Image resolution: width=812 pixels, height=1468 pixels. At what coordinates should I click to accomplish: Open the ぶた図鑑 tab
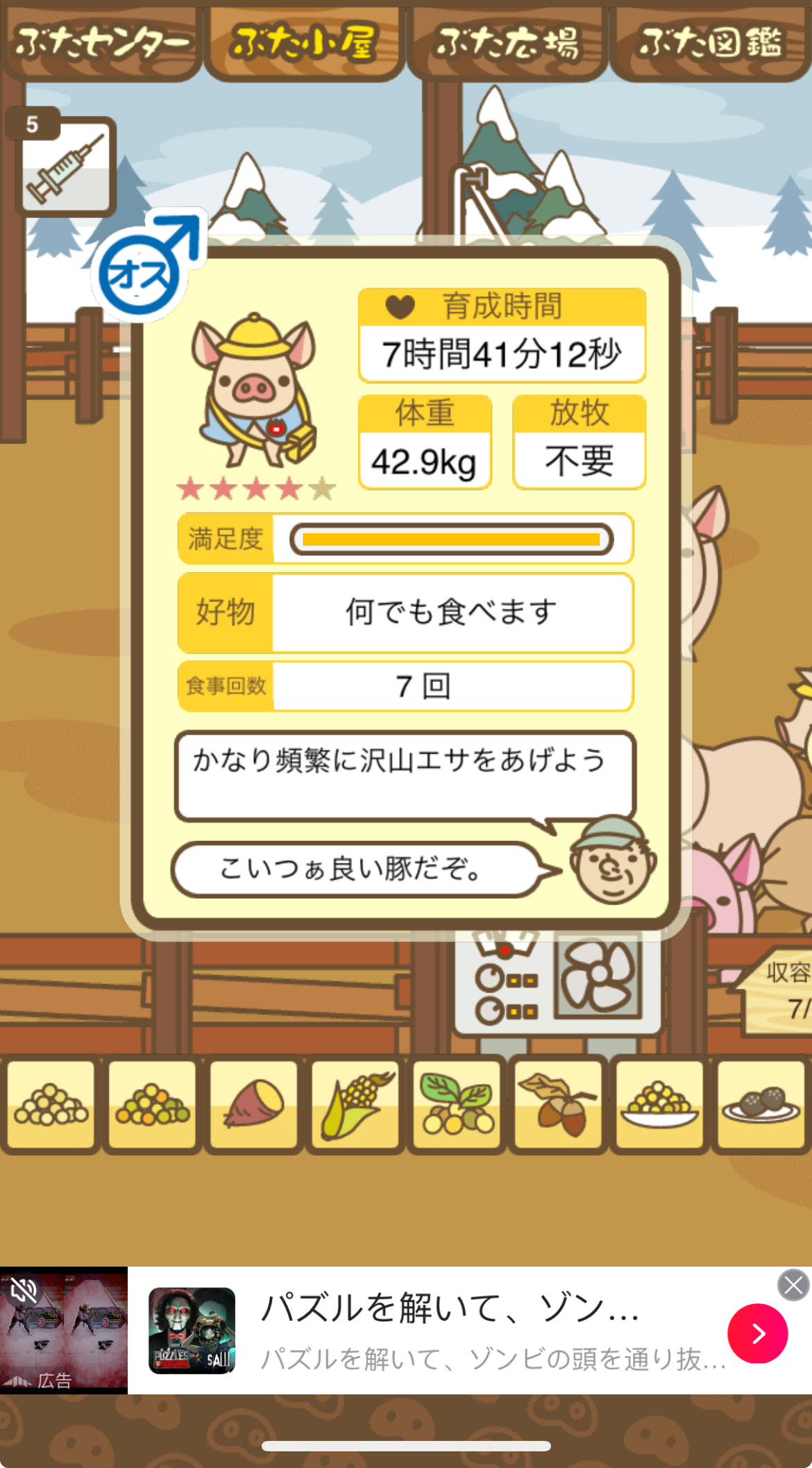(710, 43)
